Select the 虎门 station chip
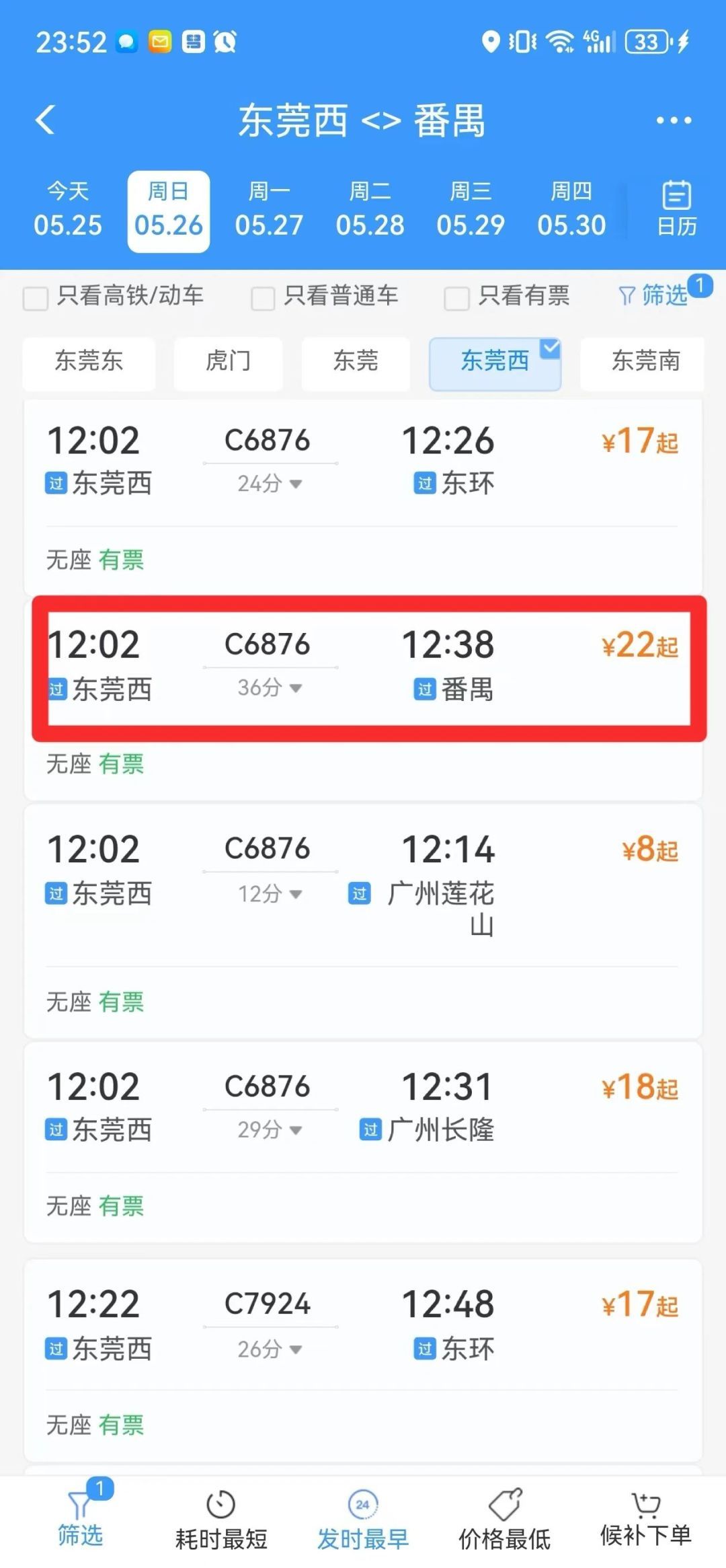This screenshot has width=726, height=1568. (x=228, y=361)
